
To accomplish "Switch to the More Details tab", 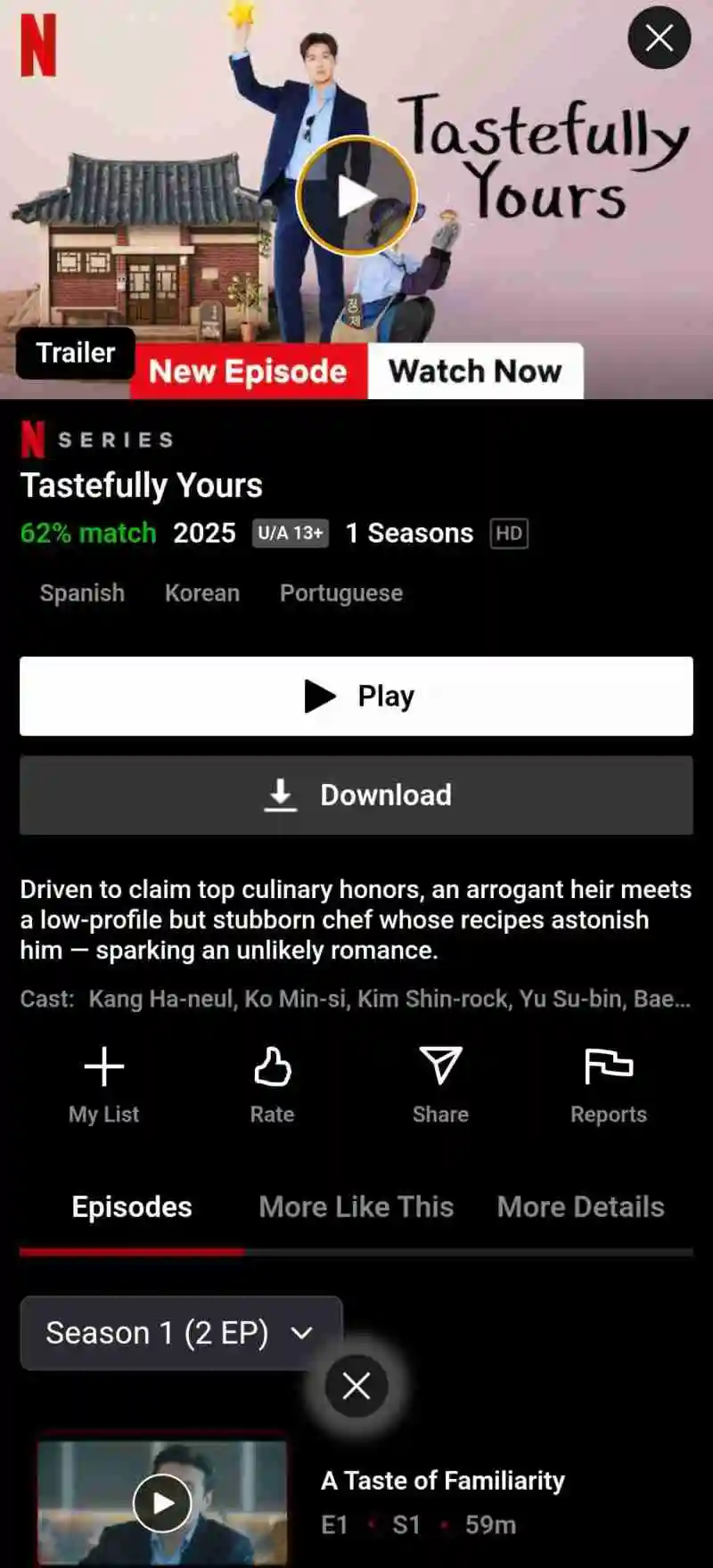I will pos(580,1207).
